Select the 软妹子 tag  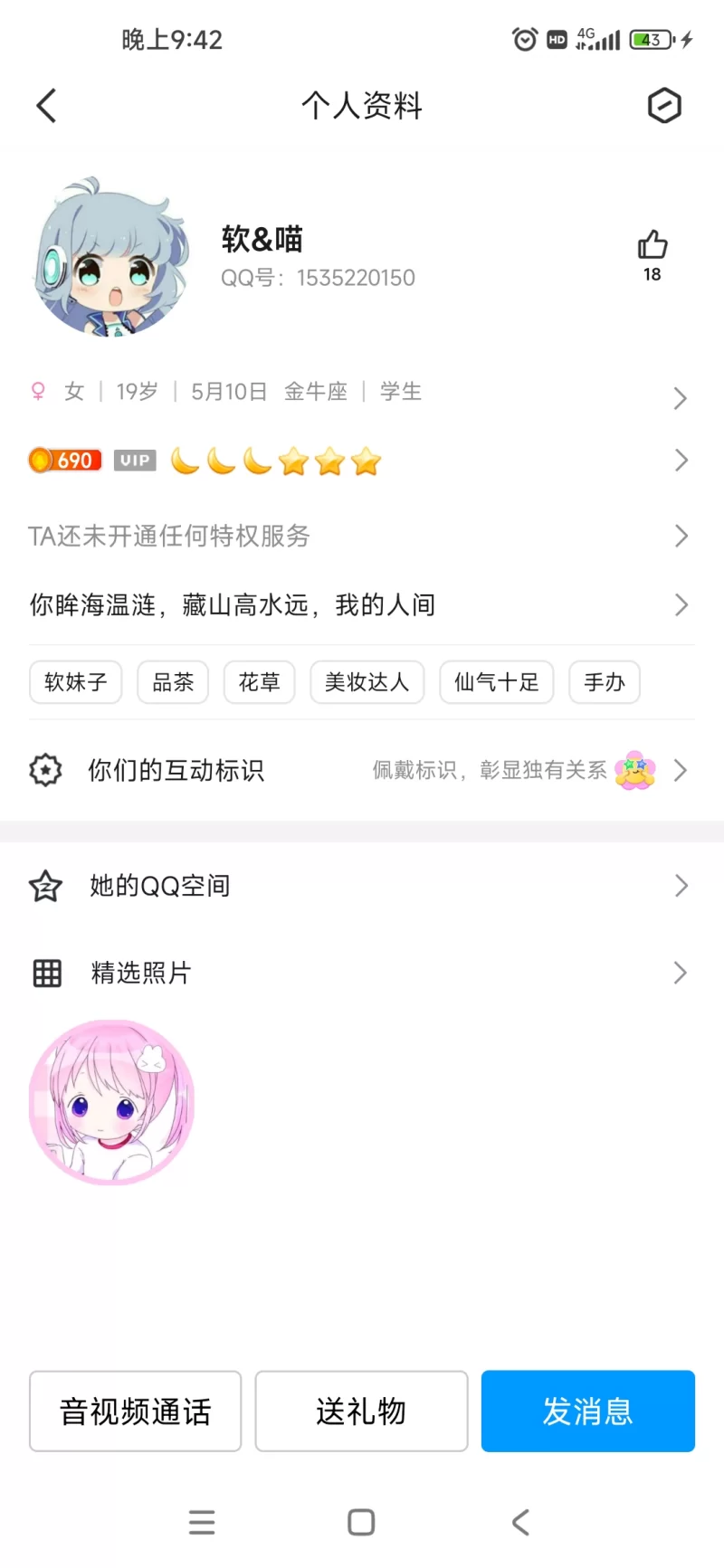(x=76, y=682)
